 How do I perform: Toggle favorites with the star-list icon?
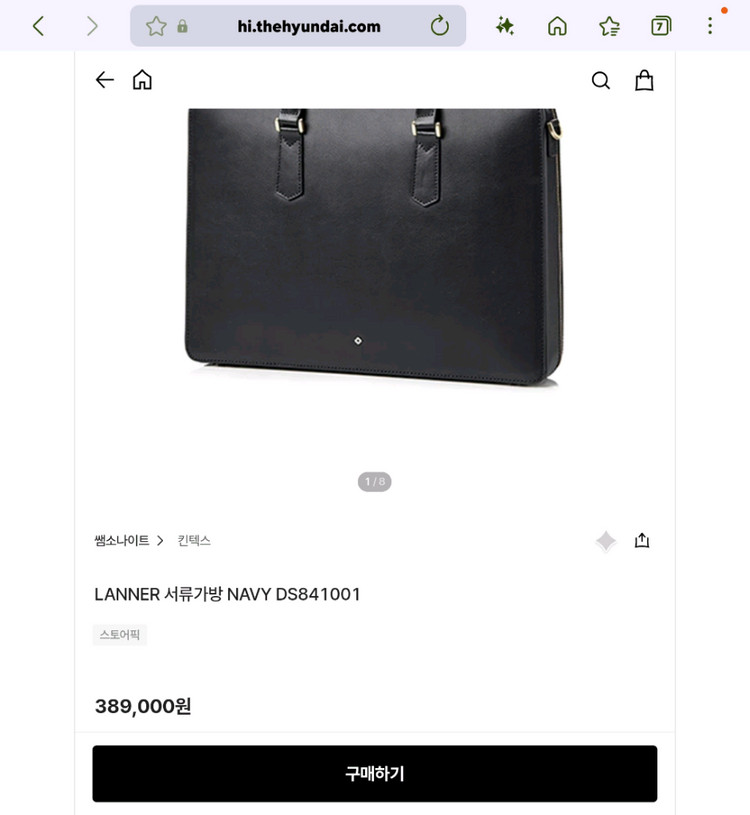click(x=609, y=26)
